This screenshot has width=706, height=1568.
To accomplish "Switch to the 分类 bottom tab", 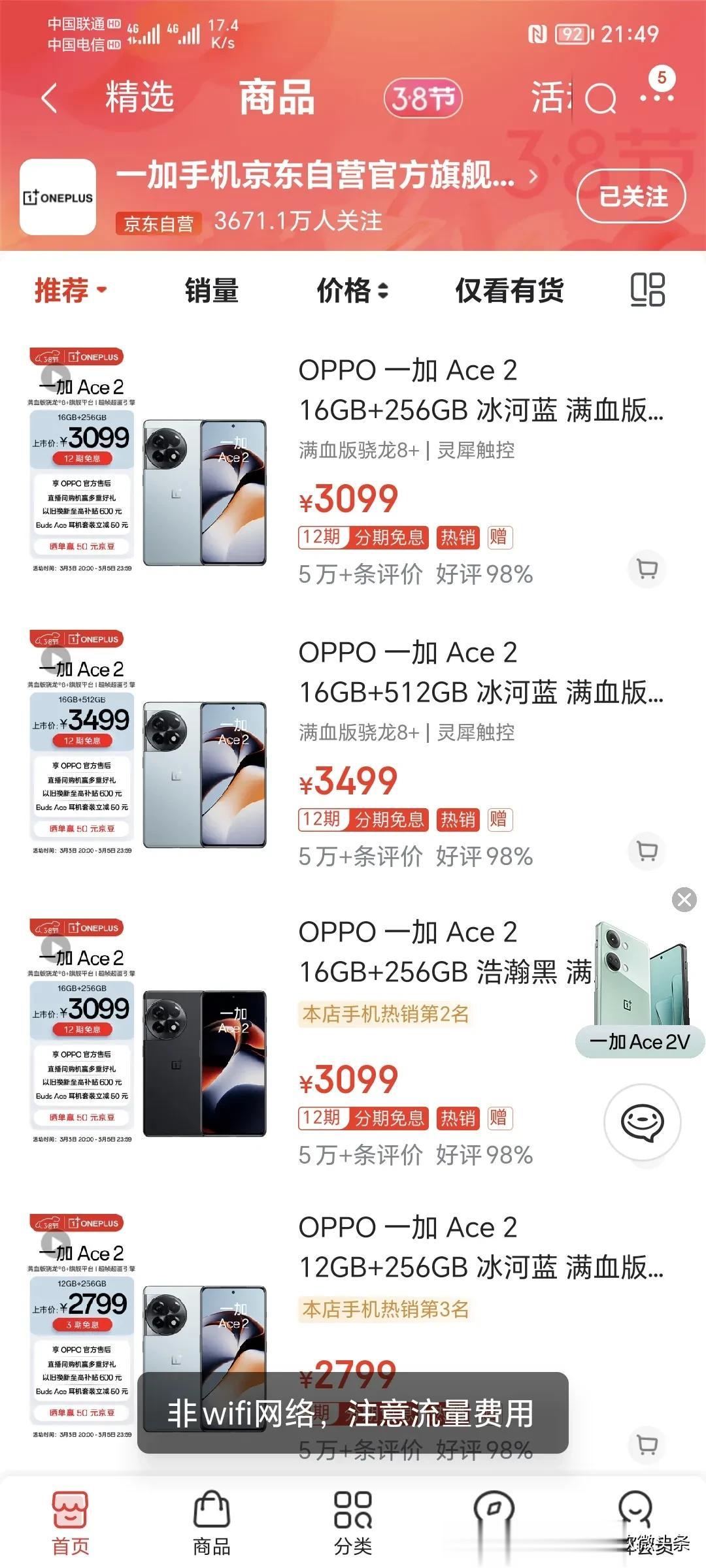I will (x=353, y=1524).
